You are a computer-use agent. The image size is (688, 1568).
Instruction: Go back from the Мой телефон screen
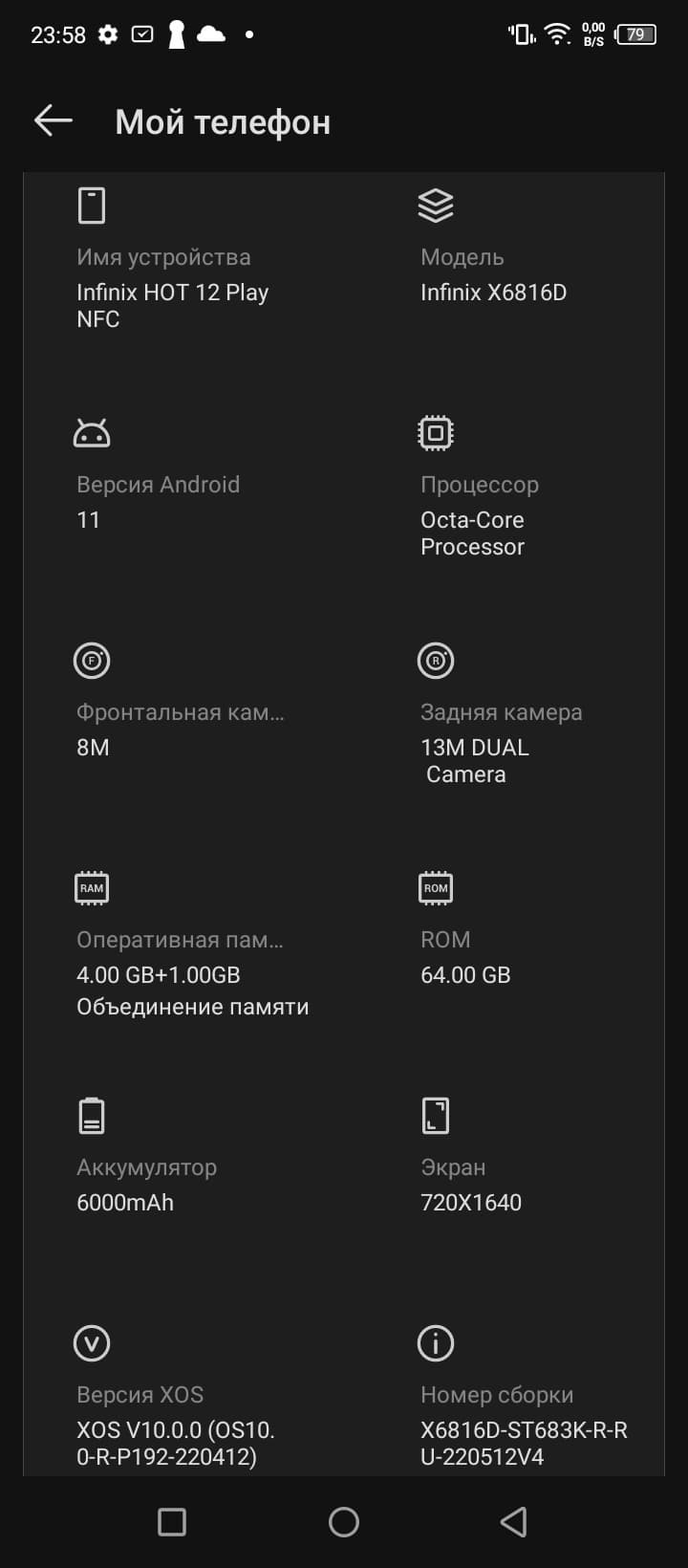pyautogui.click(x=54, y=120)
